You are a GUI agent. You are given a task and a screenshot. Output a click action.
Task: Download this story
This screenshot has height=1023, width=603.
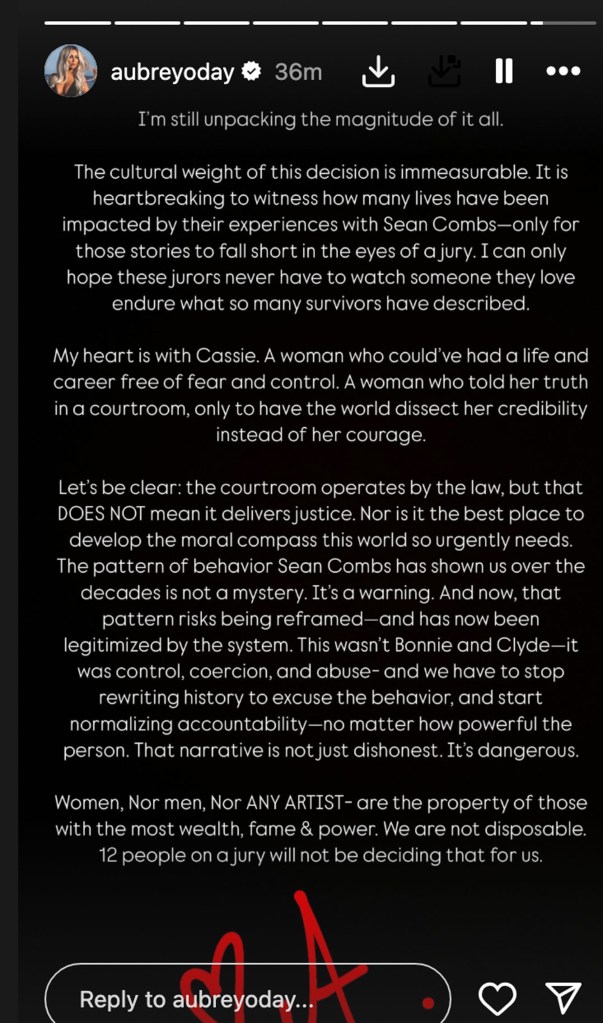(378, 71)
